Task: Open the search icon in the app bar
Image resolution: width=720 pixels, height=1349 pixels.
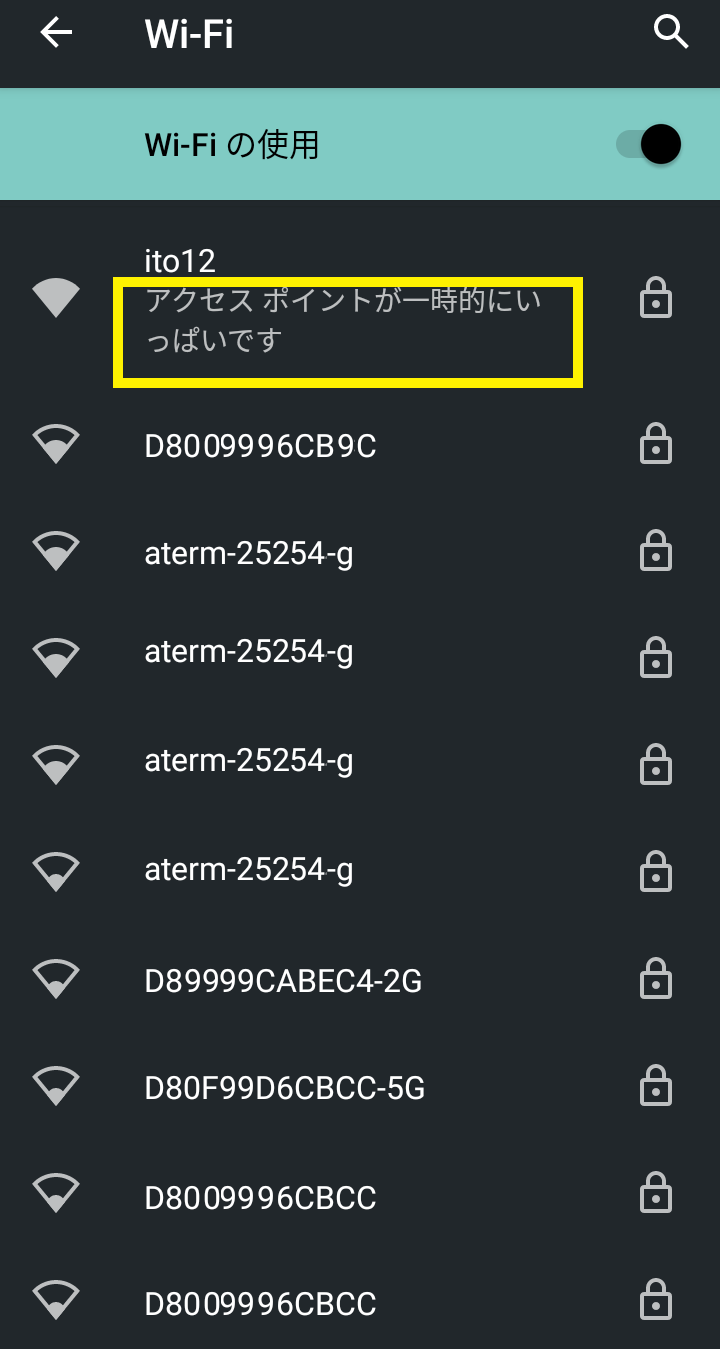Action: (670, 33)
